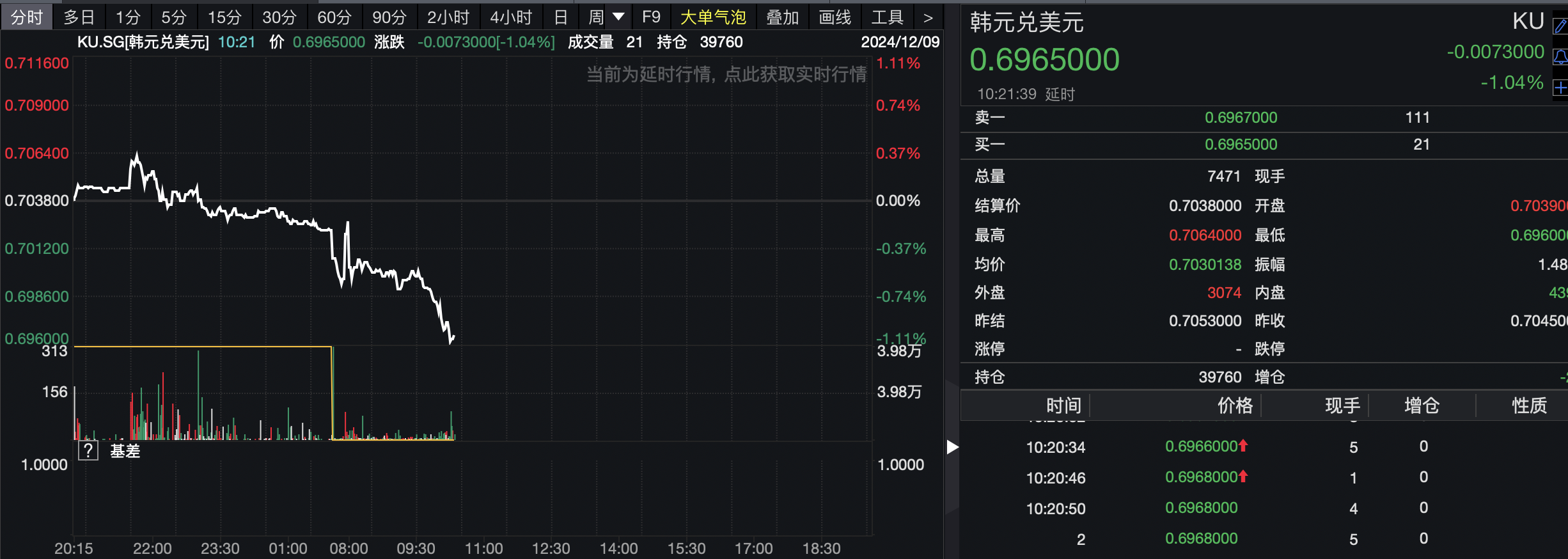This screenshot has width=1568, height=559.
Task: Choose the 90分 chart period
Action: [389, 17]
